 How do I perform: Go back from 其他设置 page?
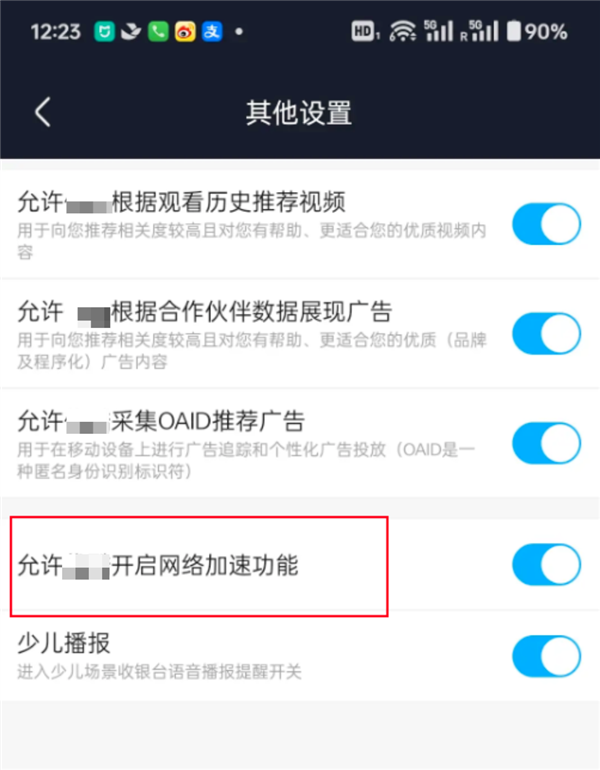point(42,112)
